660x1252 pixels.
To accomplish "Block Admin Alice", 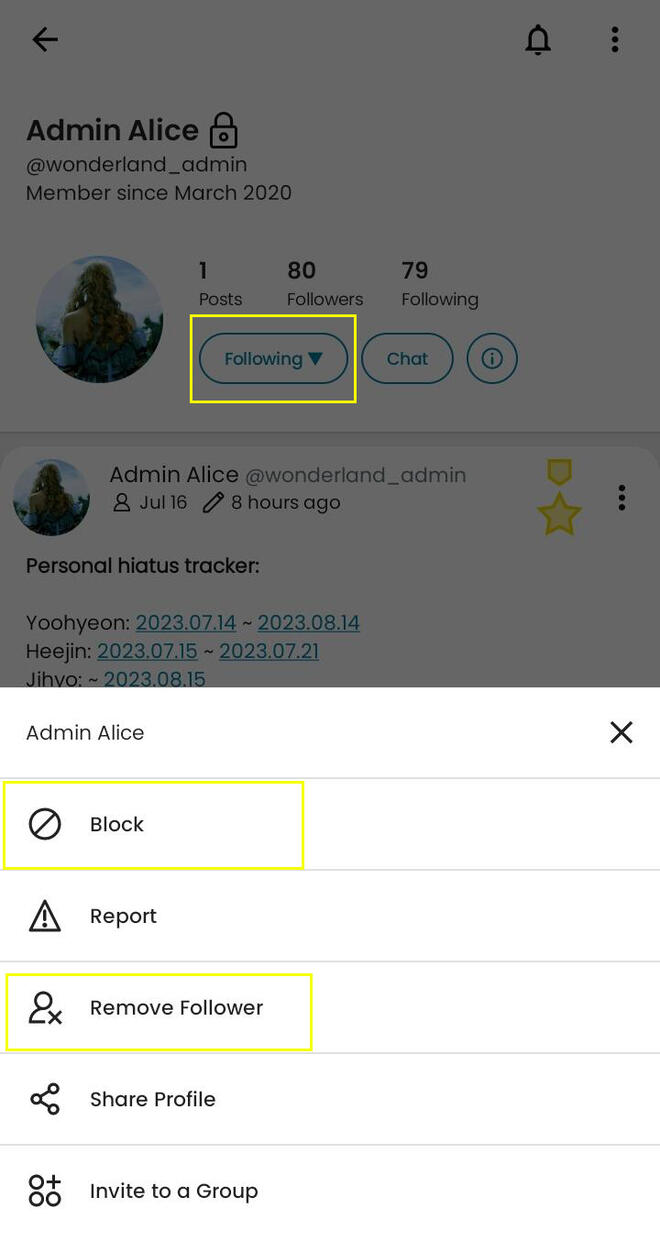I will [117, 824].
